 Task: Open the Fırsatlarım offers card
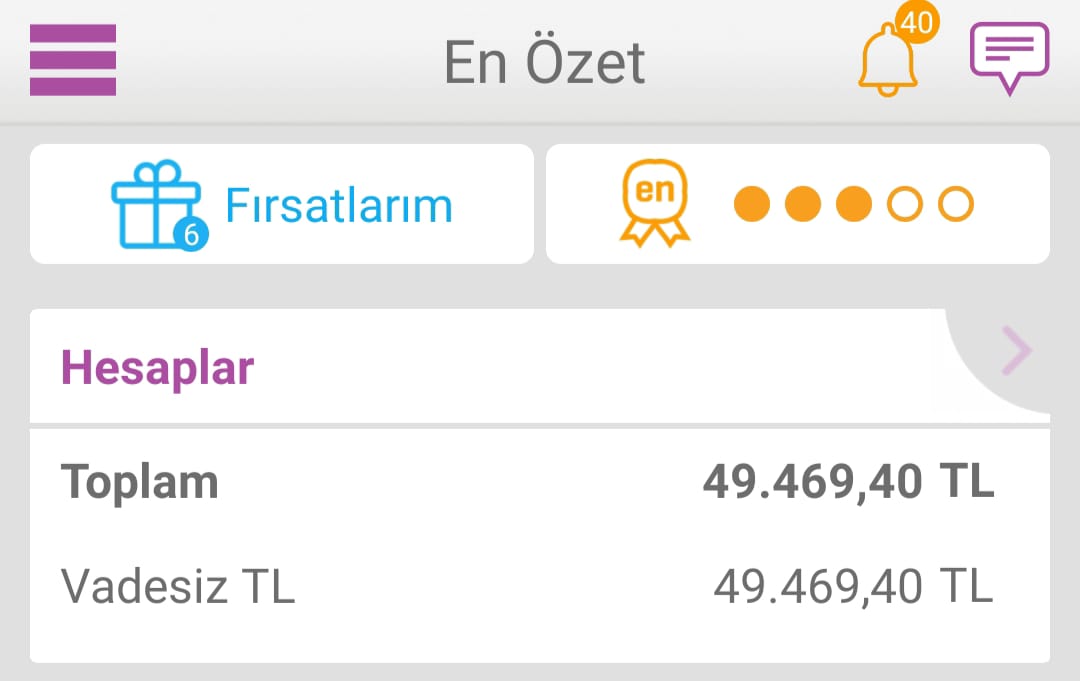coord(282,204)
